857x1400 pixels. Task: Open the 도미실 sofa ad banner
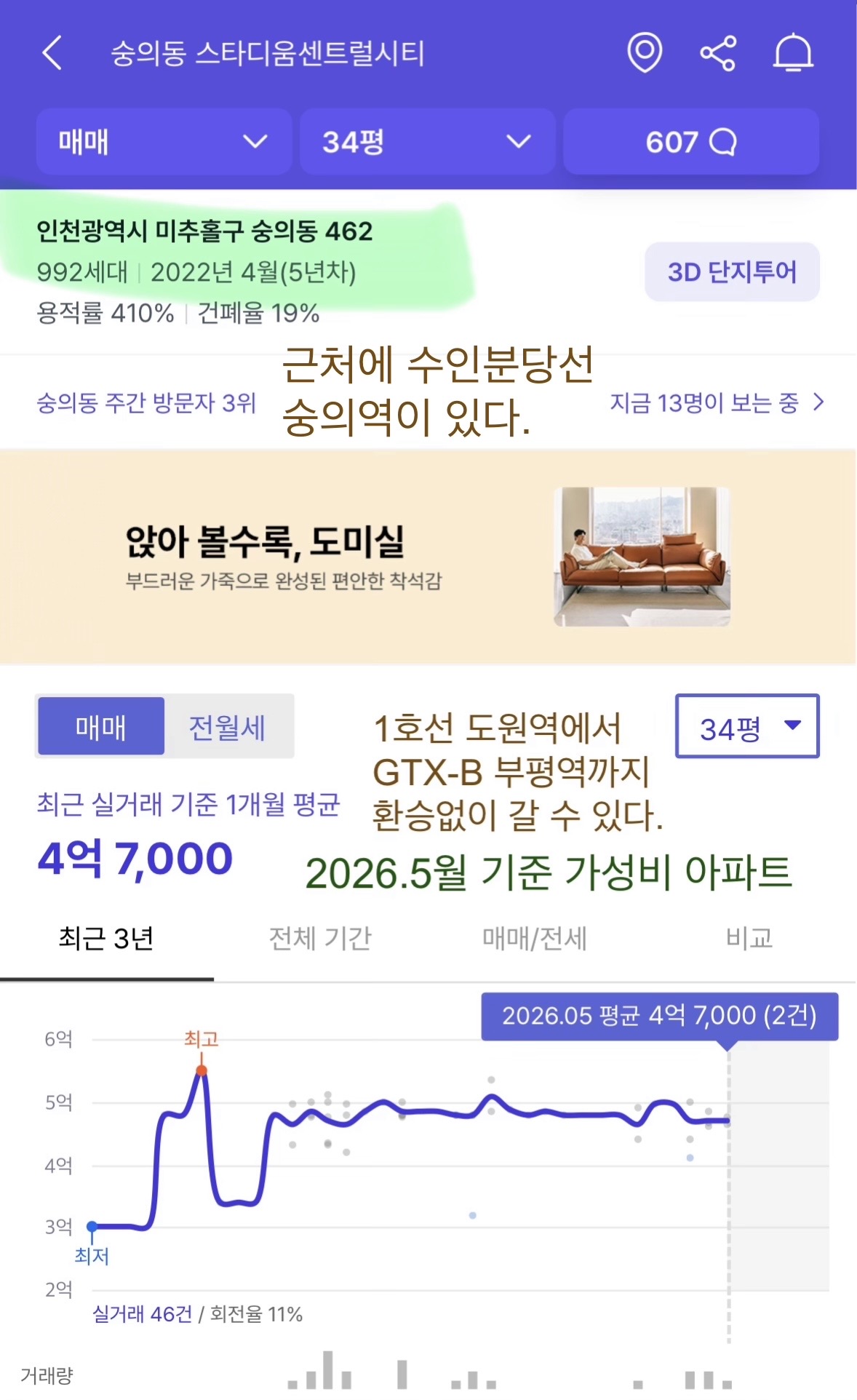[428, 557]
